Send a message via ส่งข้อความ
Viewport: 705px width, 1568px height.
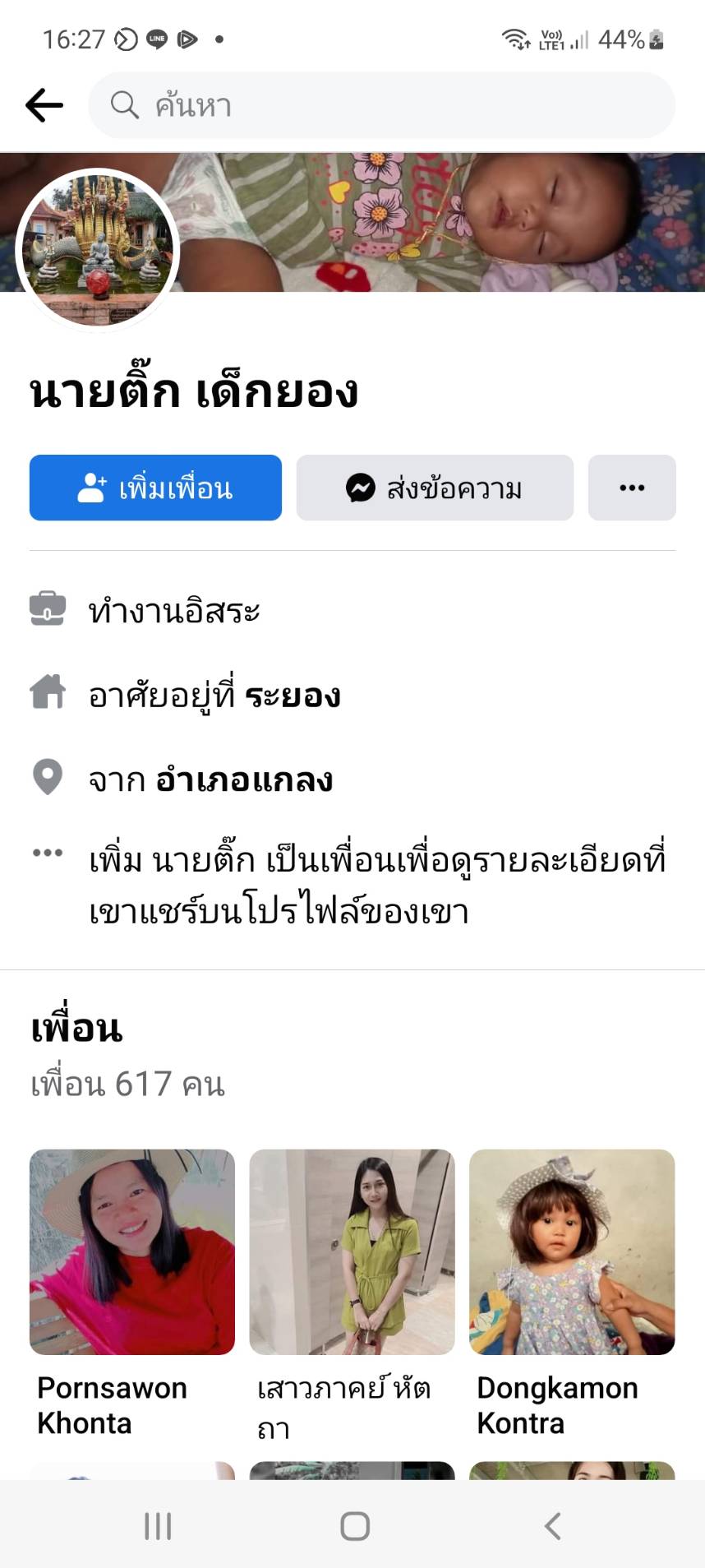(435, 488)
